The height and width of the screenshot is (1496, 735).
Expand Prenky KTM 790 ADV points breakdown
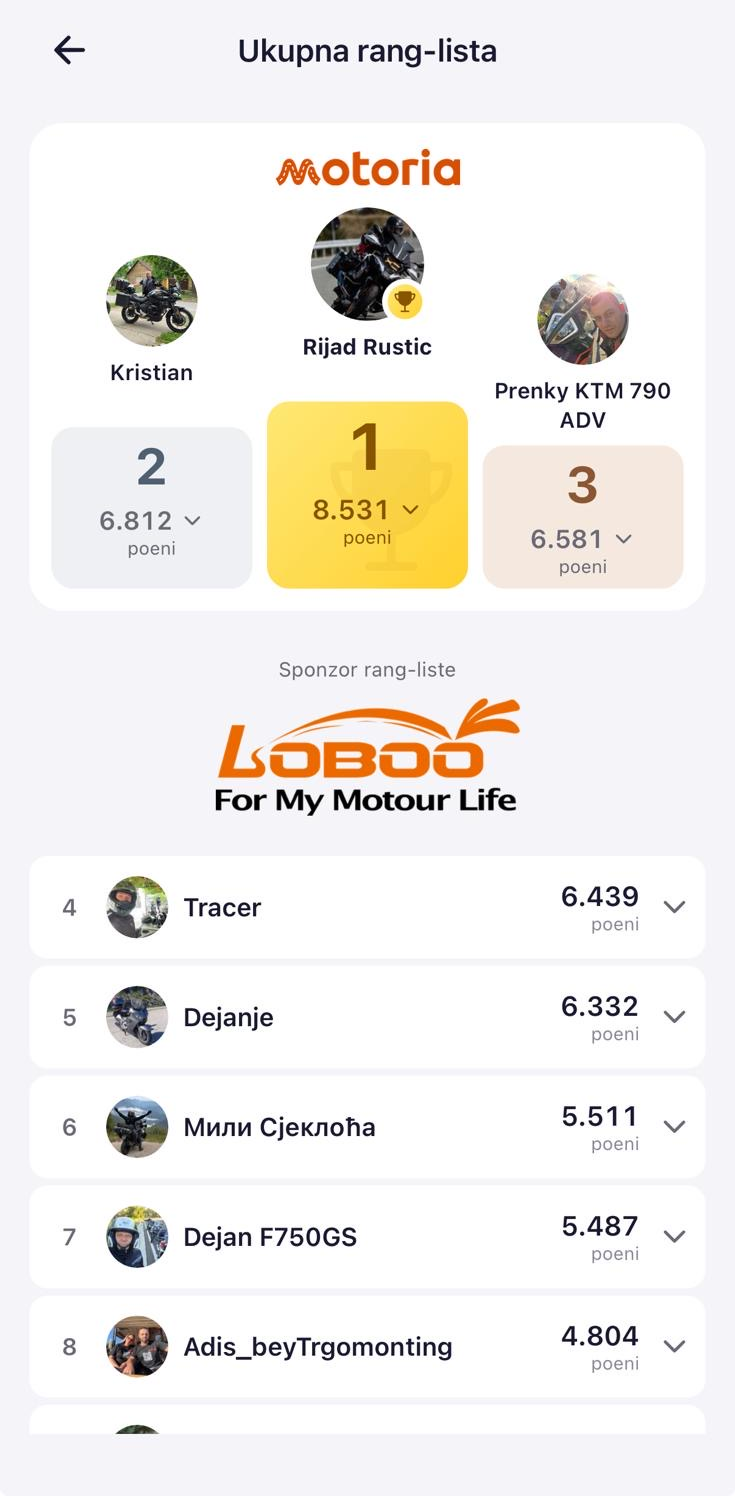(583, 517)
